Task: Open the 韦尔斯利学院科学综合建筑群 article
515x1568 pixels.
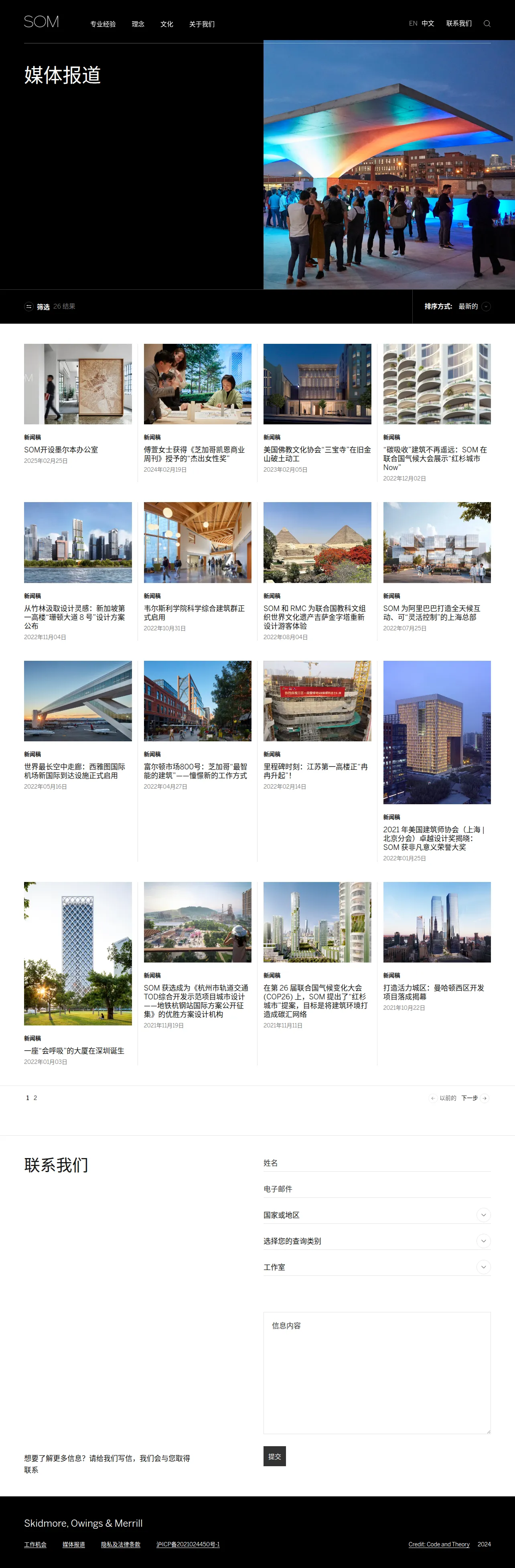Action: click(195, 612)
